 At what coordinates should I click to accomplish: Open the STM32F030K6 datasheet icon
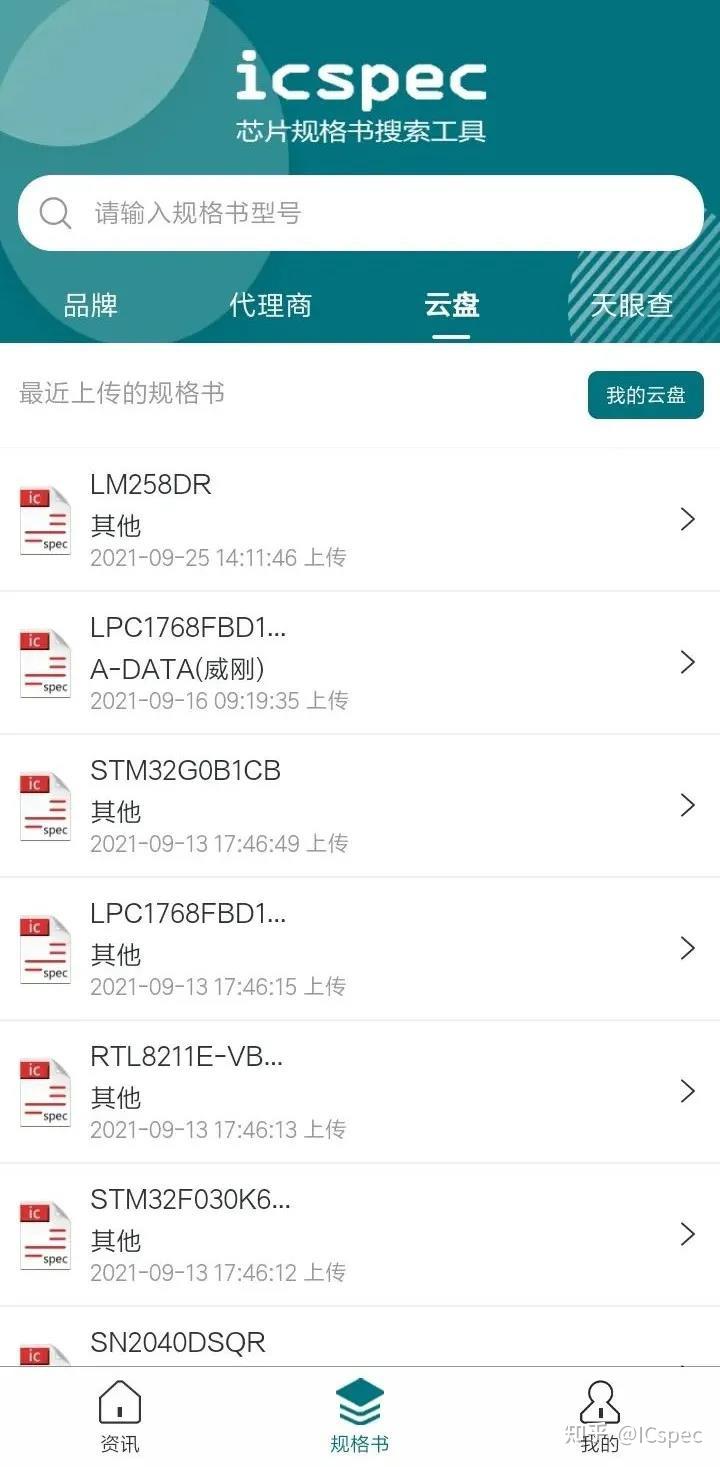pos(44,1233)
